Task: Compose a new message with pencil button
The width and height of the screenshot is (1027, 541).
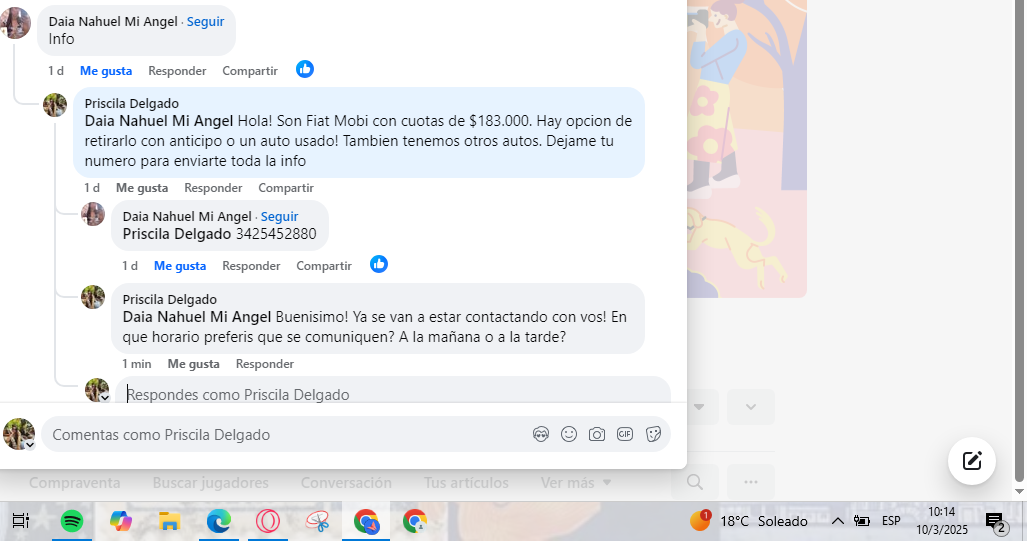Action: 971,461
